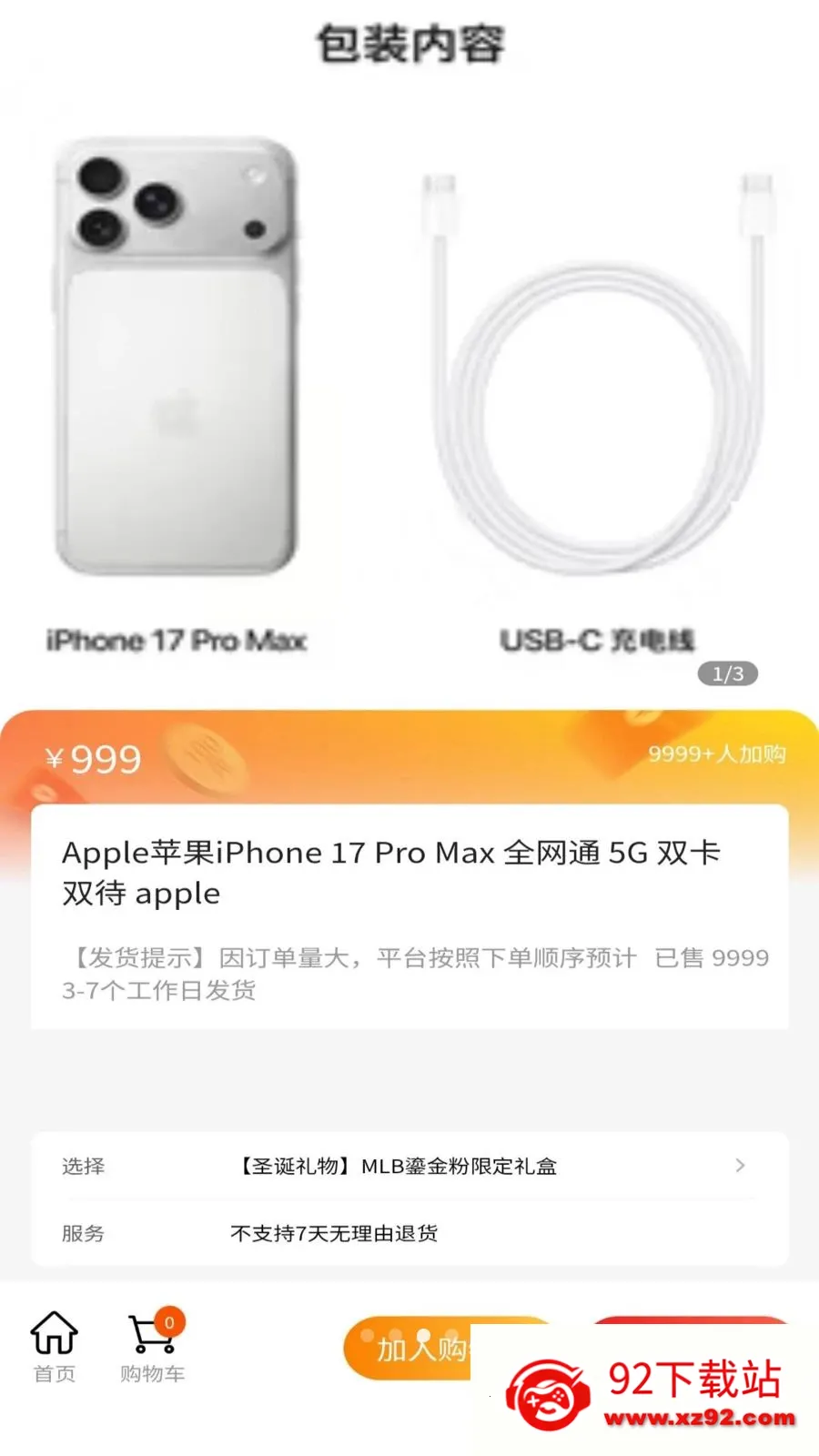Toggle the 1/3 image page indicator
The image size is (819, 1456).
pos(726,673)
